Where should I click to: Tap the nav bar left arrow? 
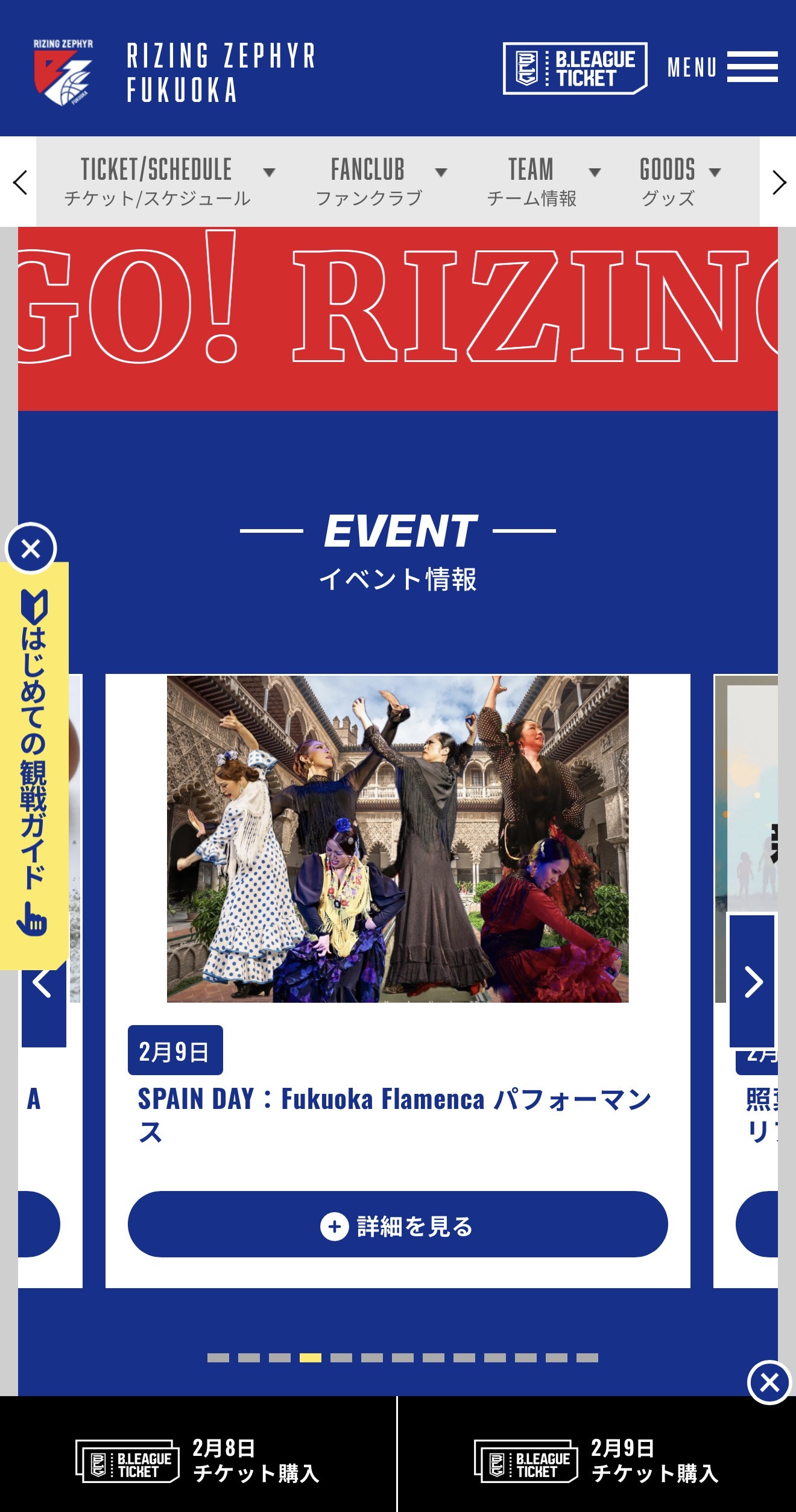tap(20, 182)
